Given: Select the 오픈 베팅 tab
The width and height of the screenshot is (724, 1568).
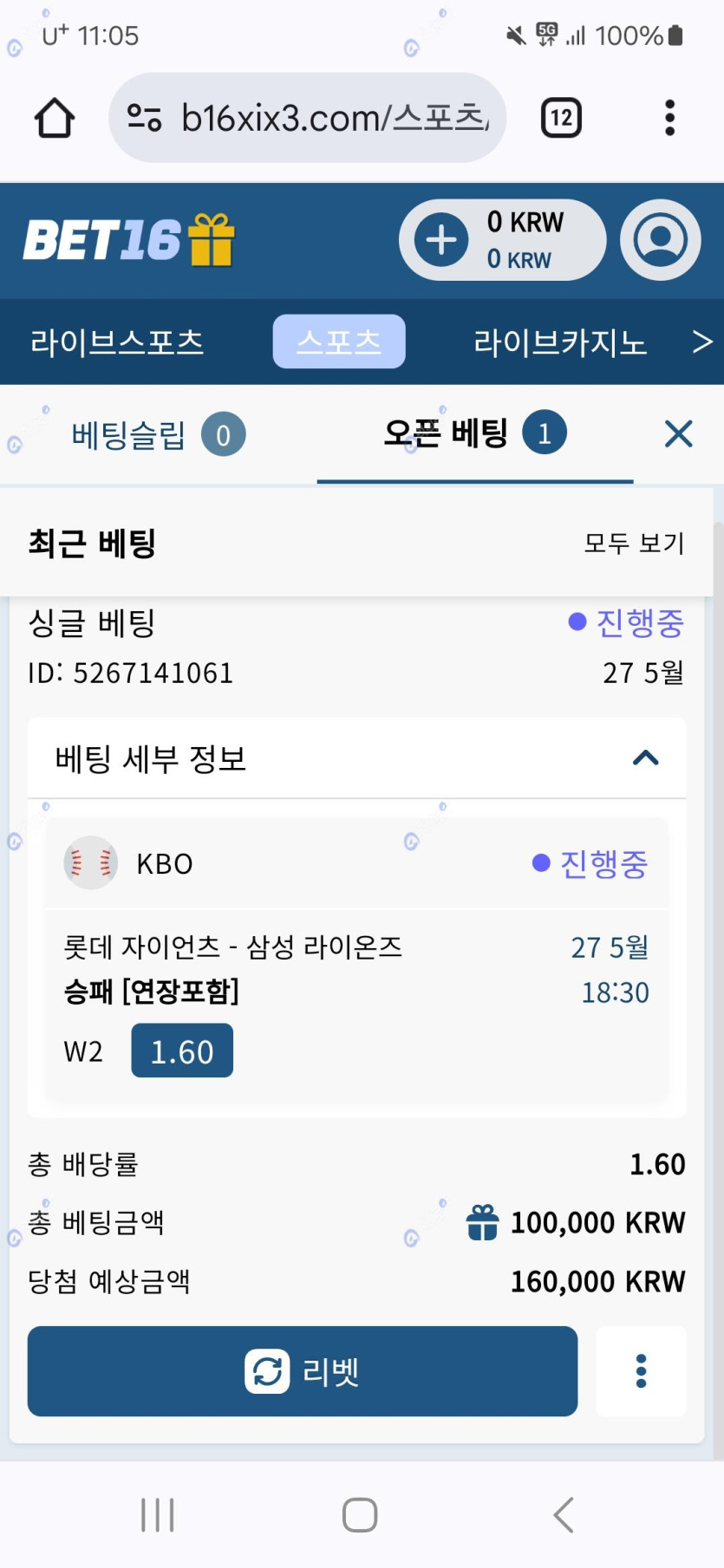Looking at the screenshot, I should 474,433.
